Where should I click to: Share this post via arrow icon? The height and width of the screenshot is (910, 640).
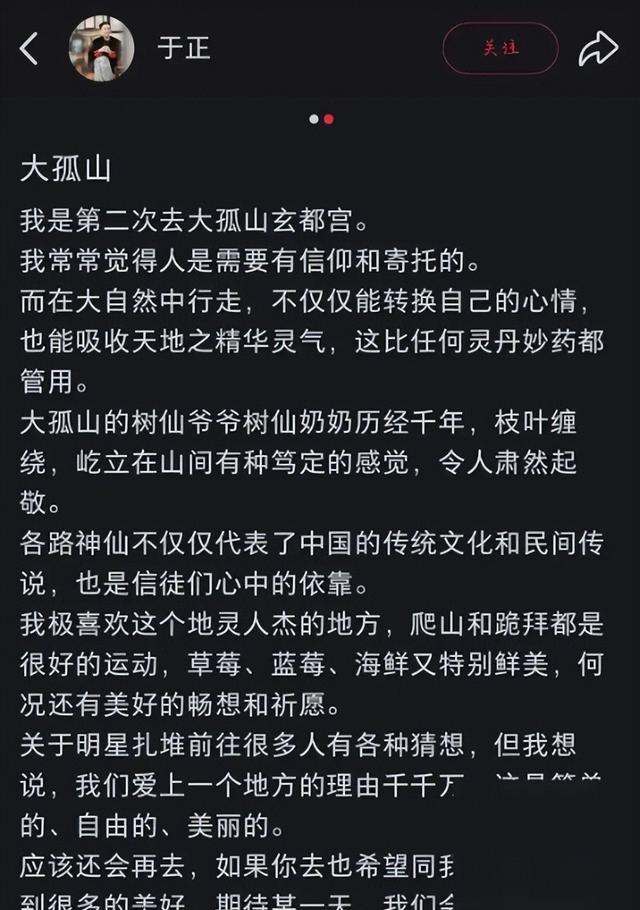tap(597, 48)
